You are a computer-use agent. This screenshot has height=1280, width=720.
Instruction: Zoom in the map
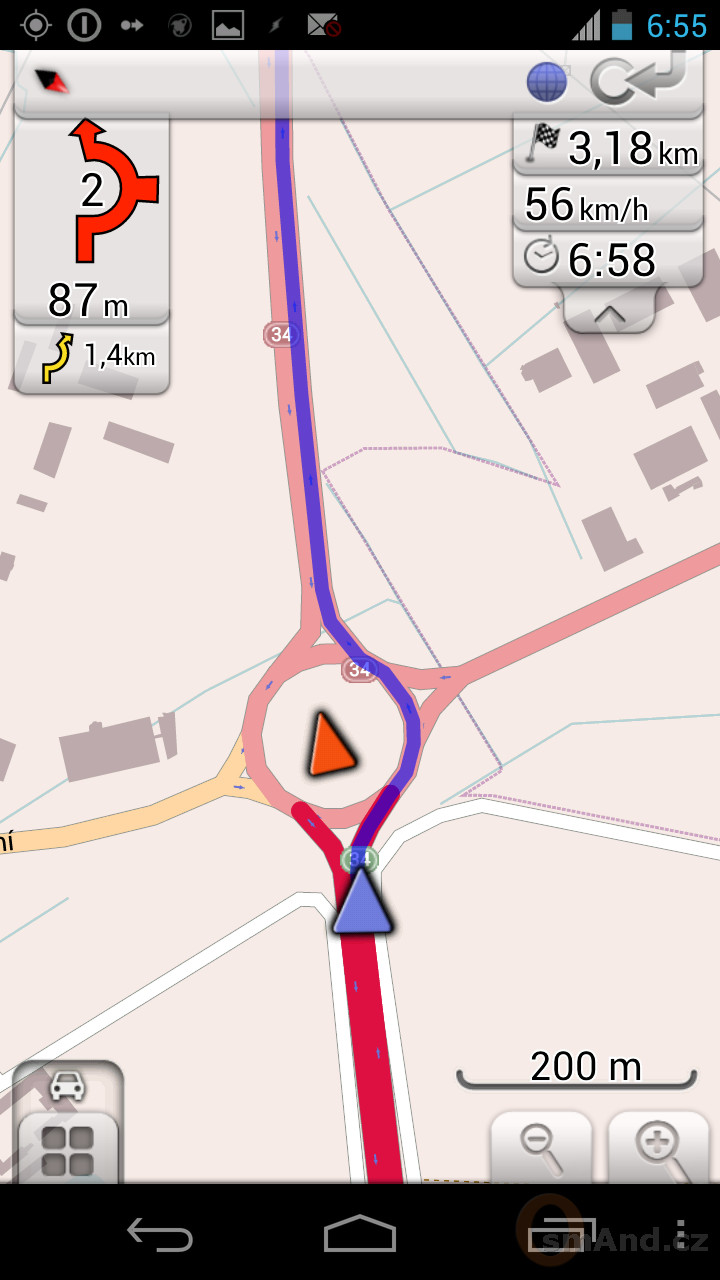[x=662, y=1148]
